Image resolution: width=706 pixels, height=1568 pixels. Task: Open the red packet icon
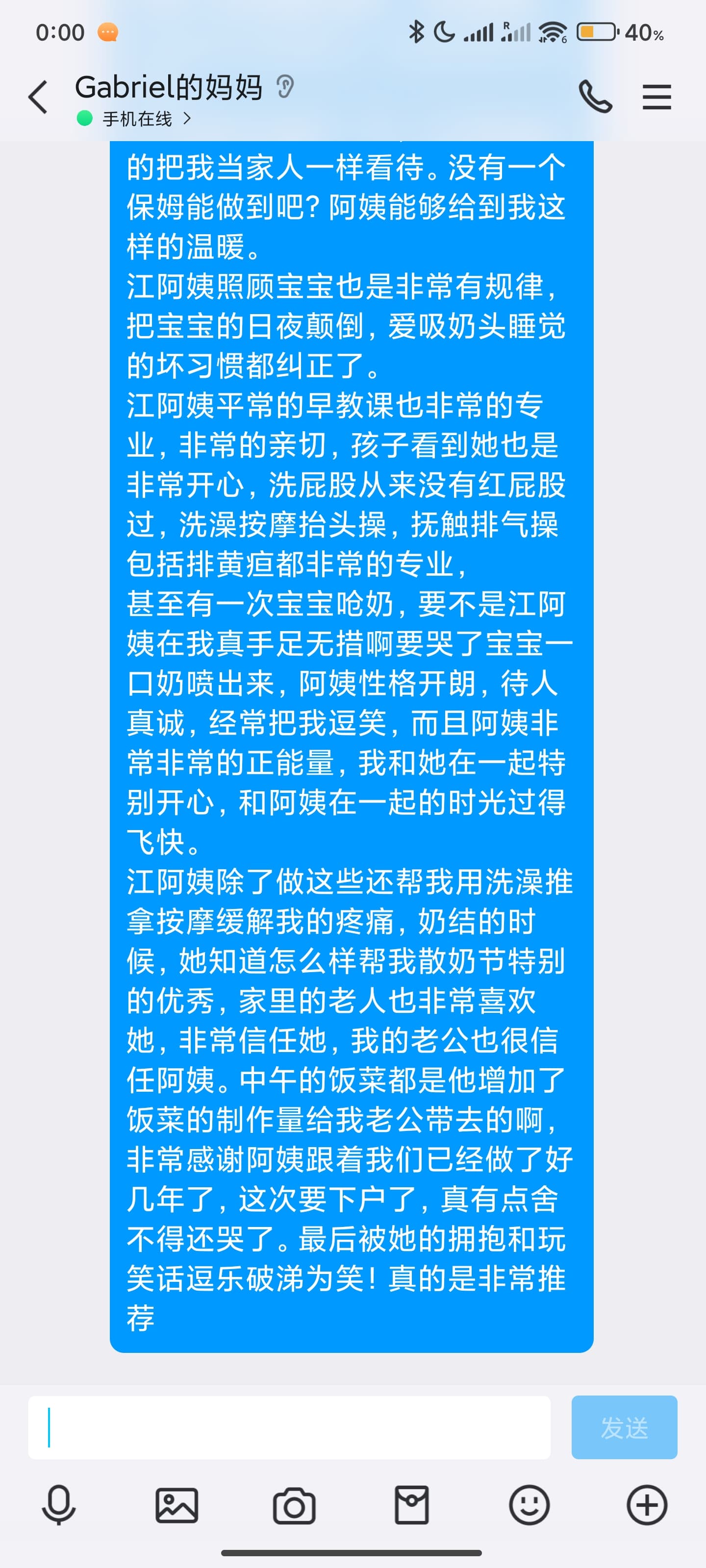click(412, 1505)
